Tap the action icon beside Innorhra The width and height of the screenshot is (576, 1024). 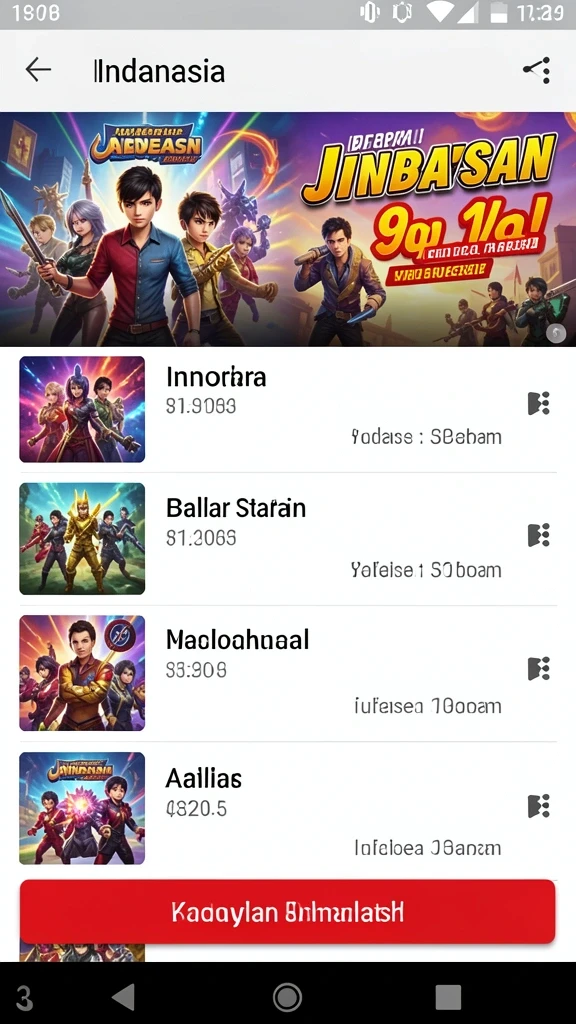click(x=539, y=404)
